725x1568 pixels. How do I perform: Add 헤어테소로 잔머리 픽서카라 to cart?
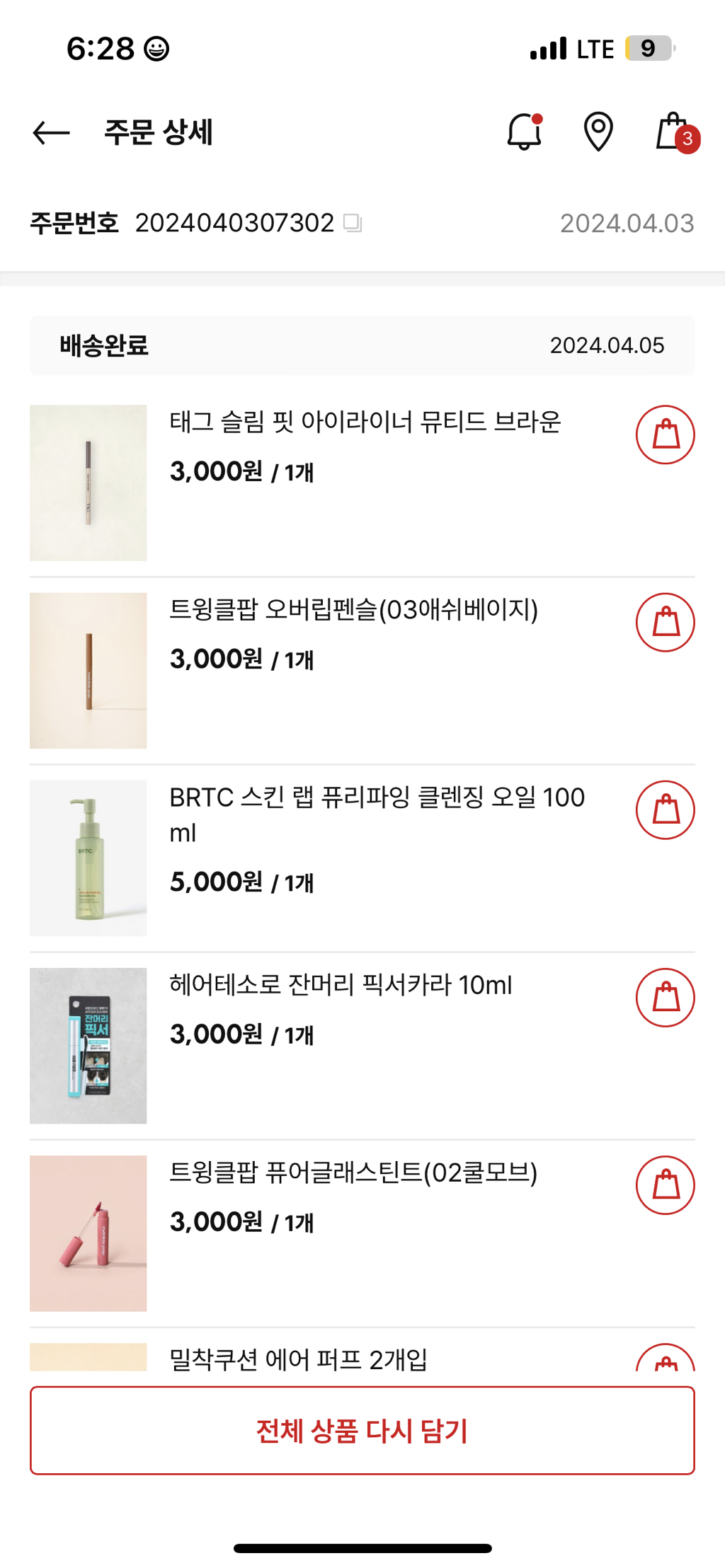[665, 997]
